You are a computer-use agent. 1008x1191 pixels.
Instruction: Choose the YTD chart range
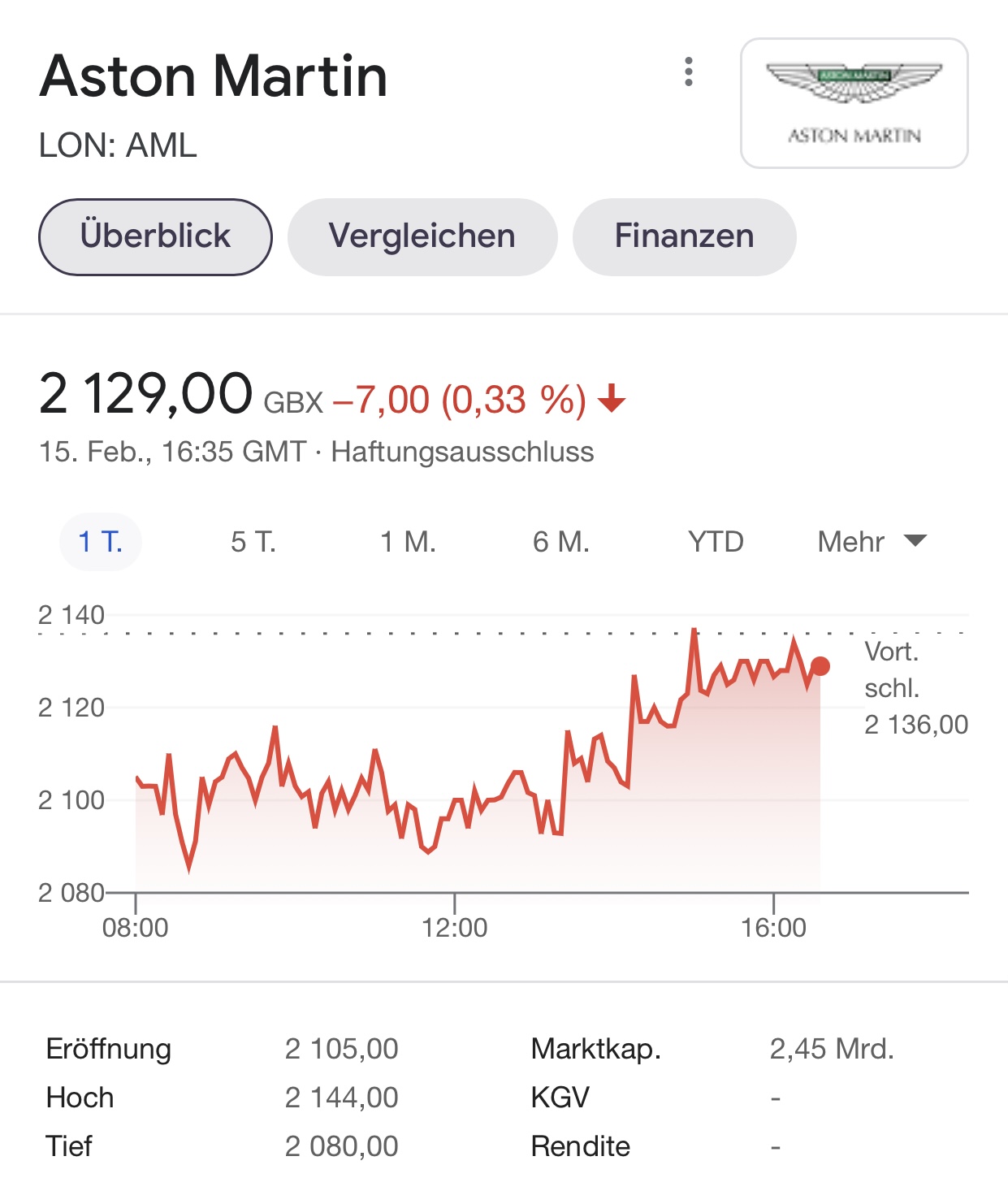[716, 542]
